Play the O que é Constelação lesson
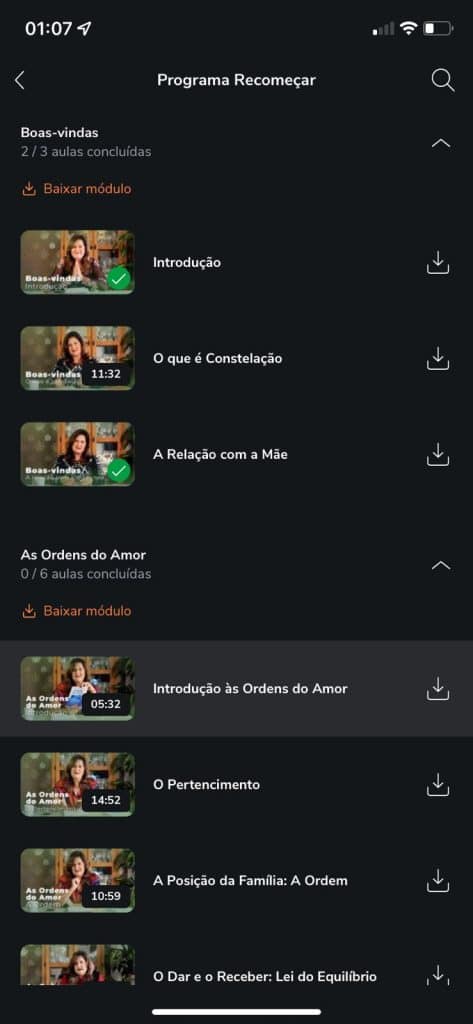The height and width of the screenshot is (1024, 473). pyautogui.click(x=236, y=359)
